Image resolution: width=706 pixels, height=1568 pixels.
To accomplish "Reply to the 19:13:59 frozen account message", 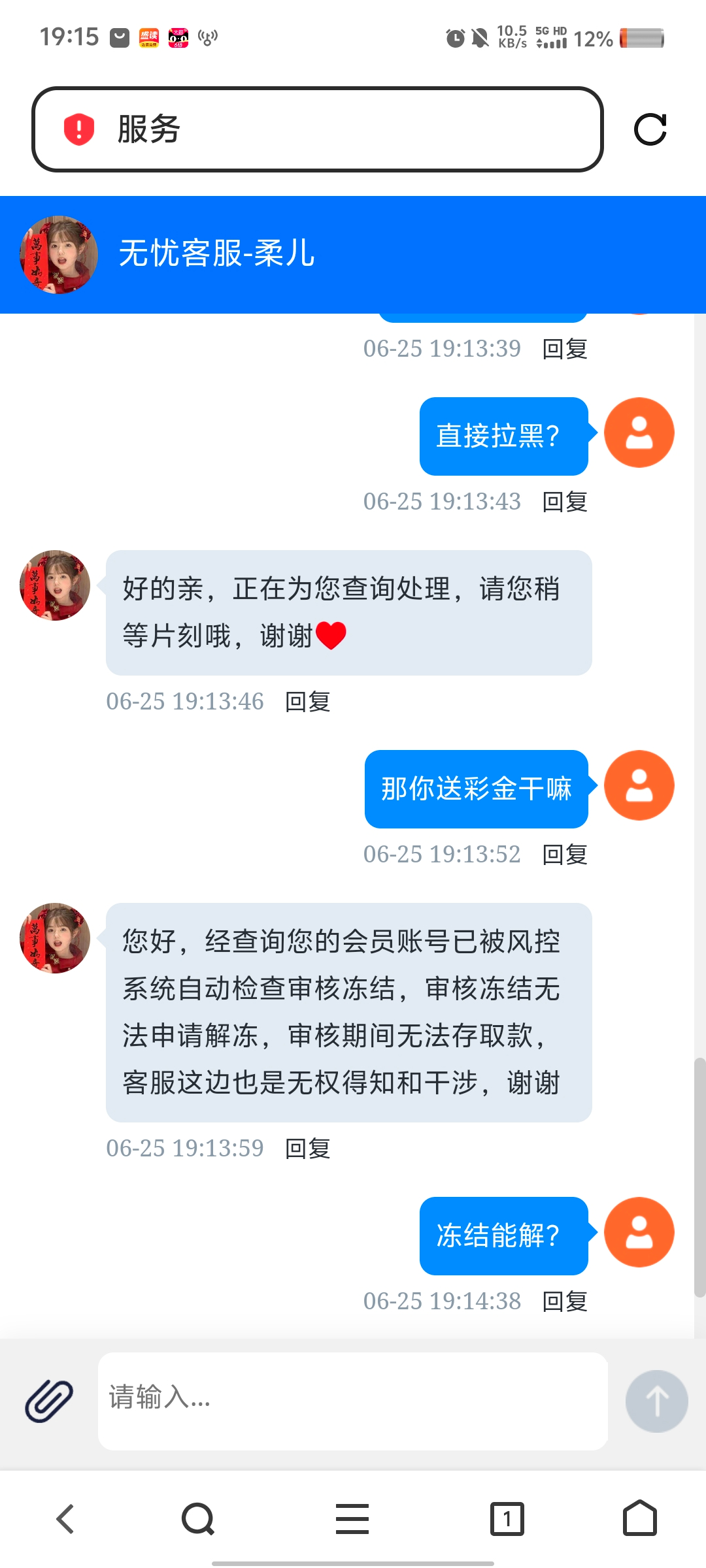I will coord(307,1149).
